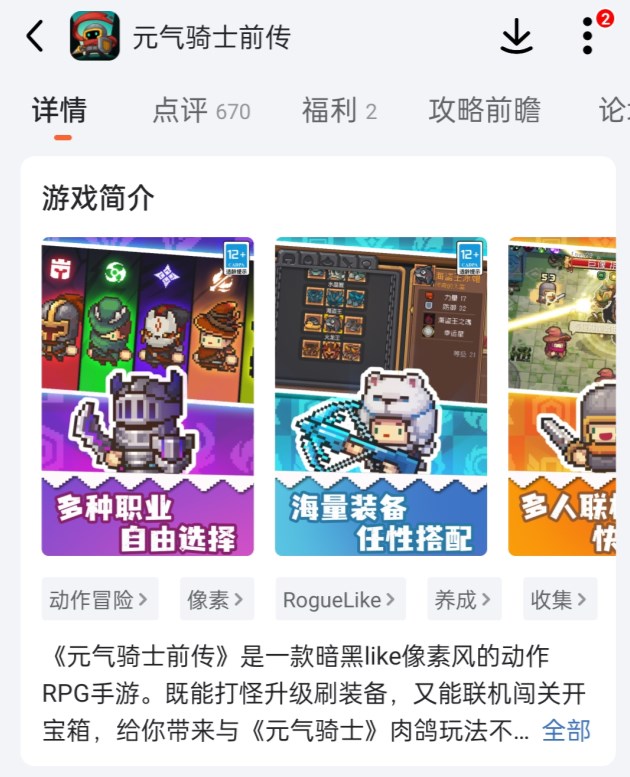
Task: Tap the download icon in header
Action: click(516, 37)
